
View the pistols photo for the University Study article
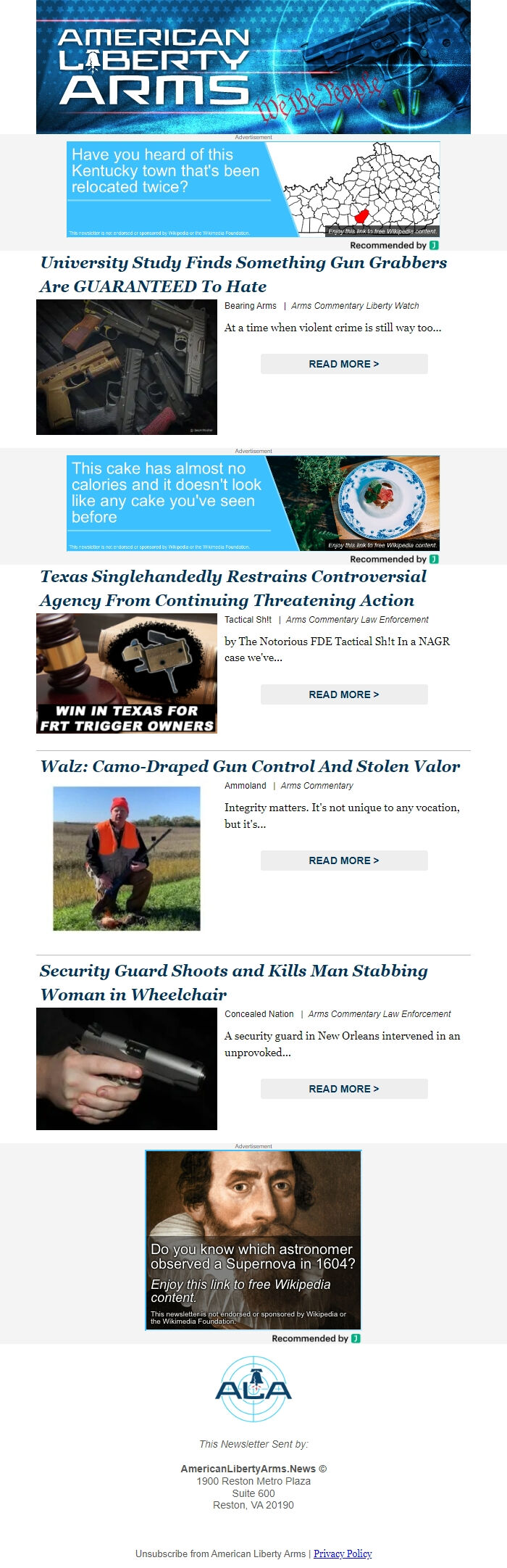tap(127, 367)
